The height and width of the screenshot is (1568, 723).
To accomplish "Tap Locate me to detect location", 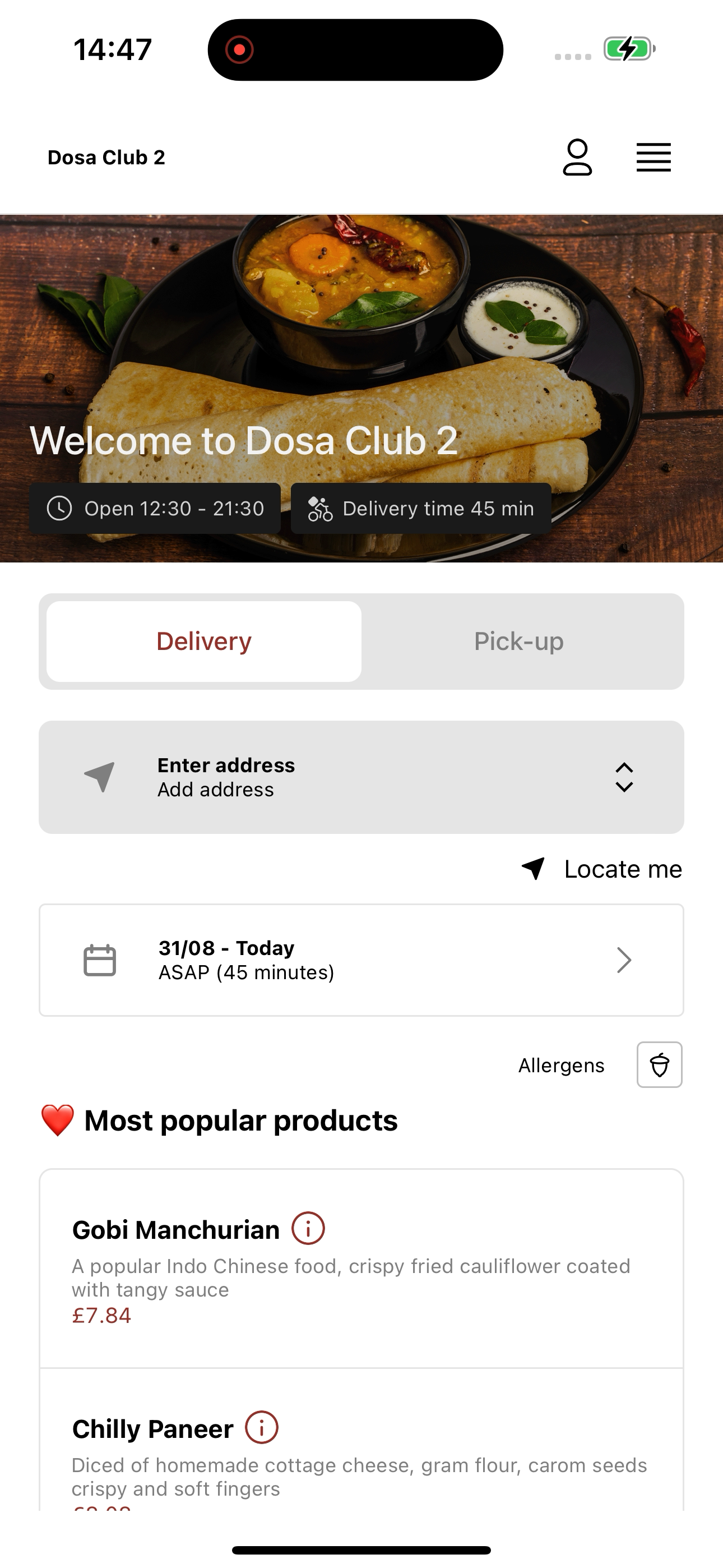I will click(x=602, y=869).
